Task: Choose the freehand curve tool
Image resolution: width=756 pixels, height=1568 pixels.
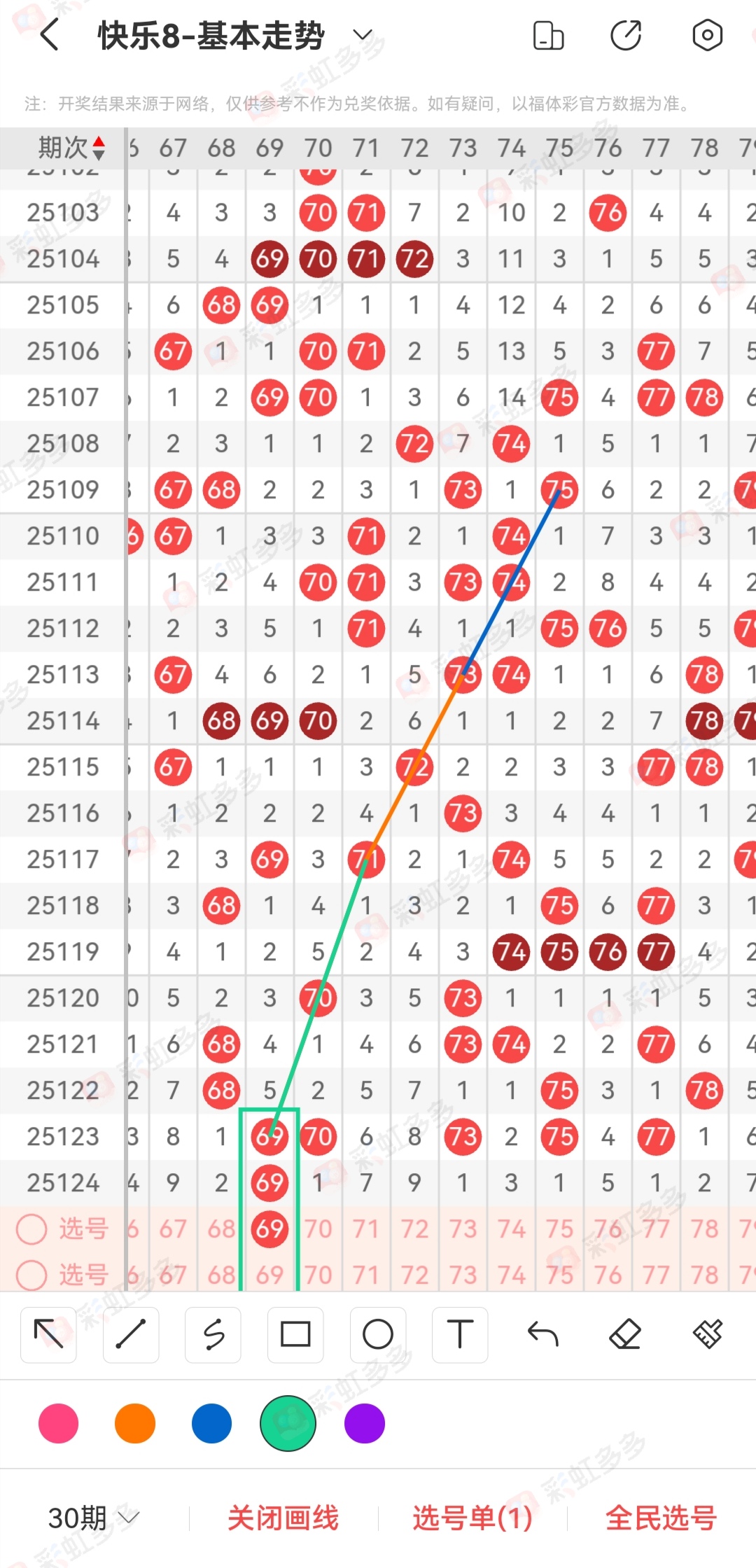Action: (213, 1334)
